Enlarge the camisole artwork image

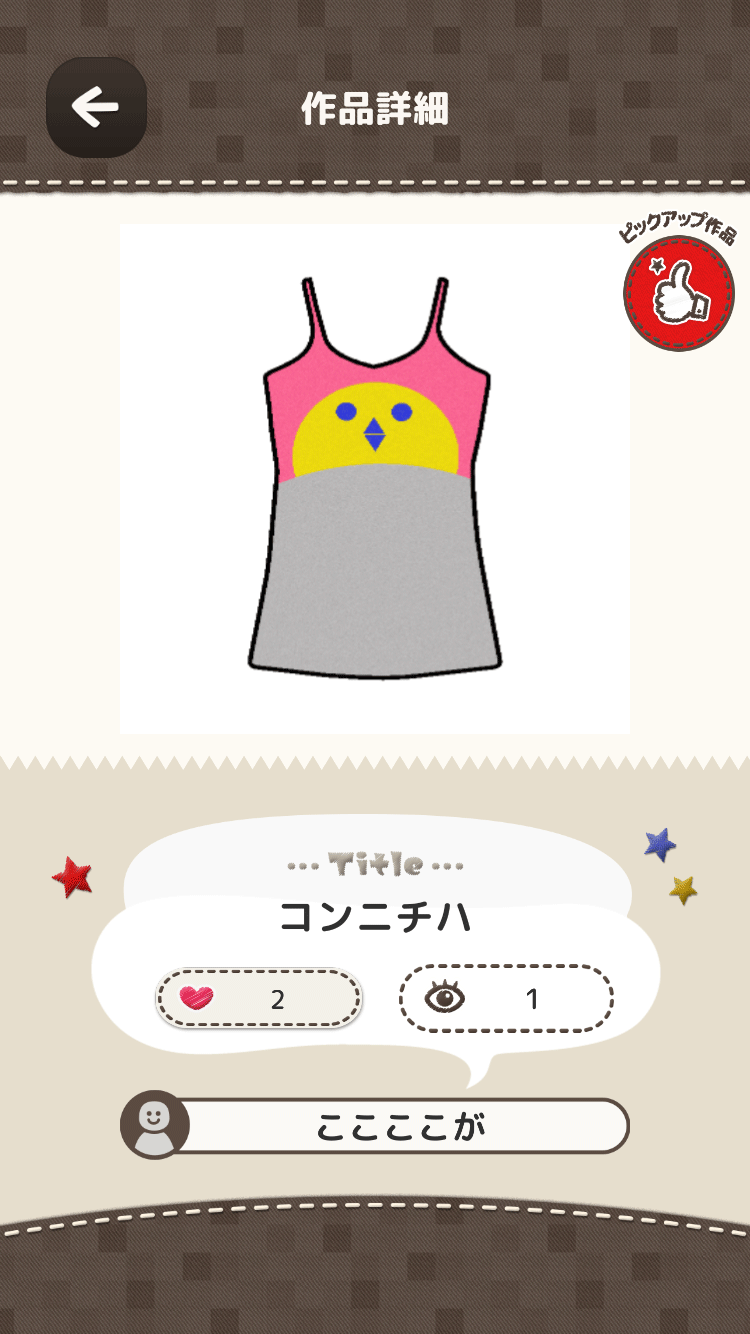375,479
